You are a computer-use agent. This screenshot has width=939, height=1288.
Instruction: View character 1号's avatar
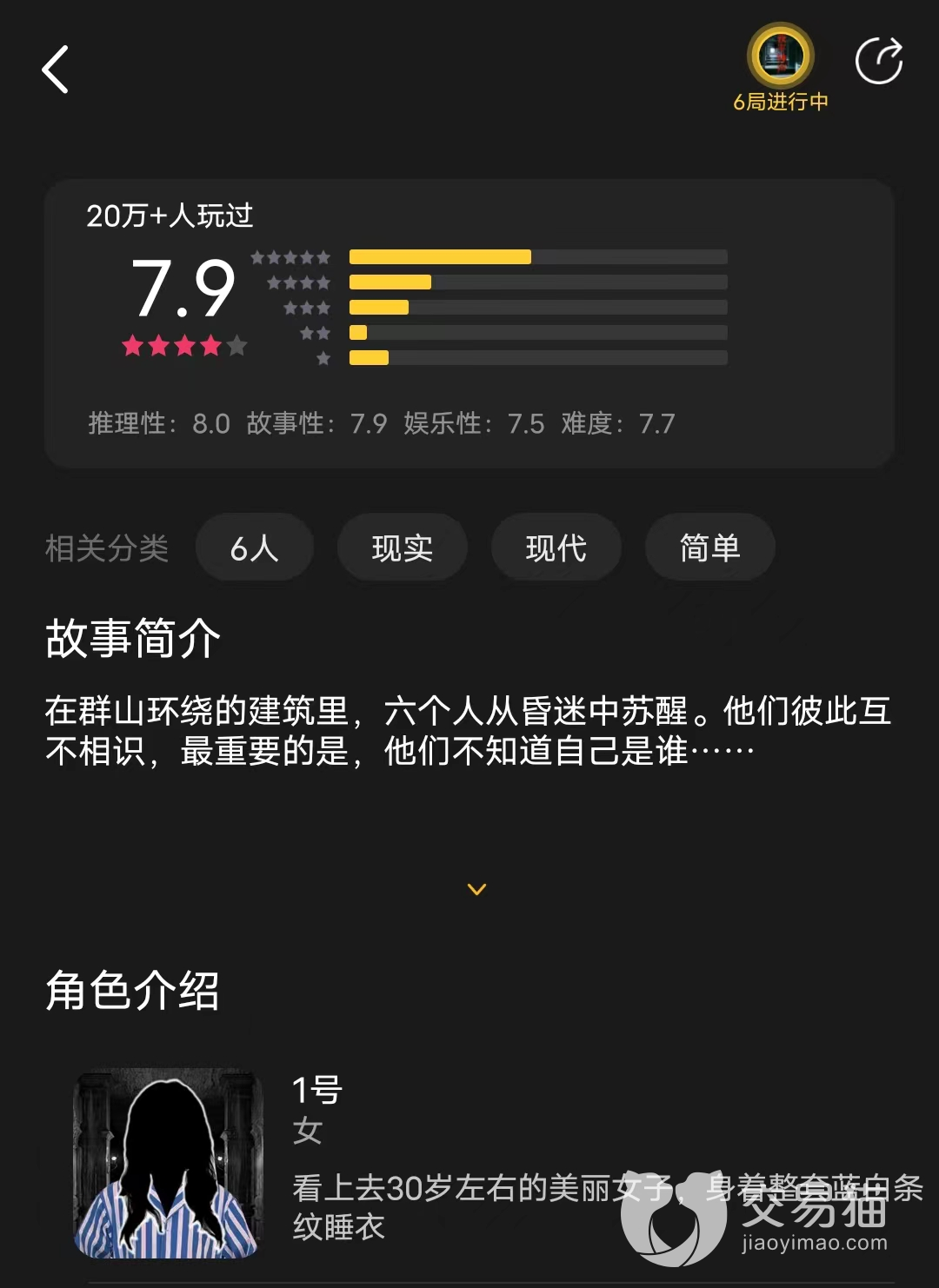[169, 1163]
